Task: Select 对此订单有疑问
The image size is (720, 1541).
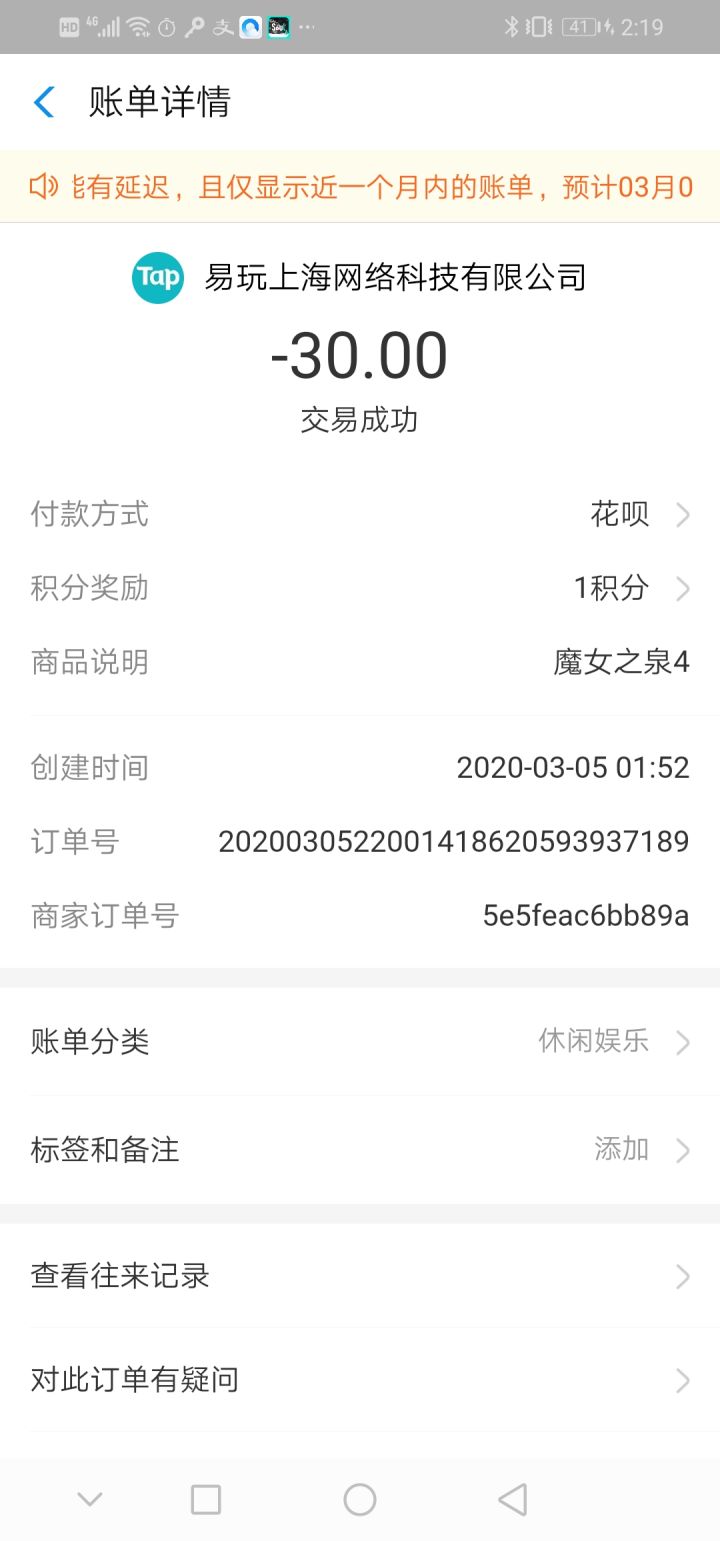Action: click(360, 1381)
